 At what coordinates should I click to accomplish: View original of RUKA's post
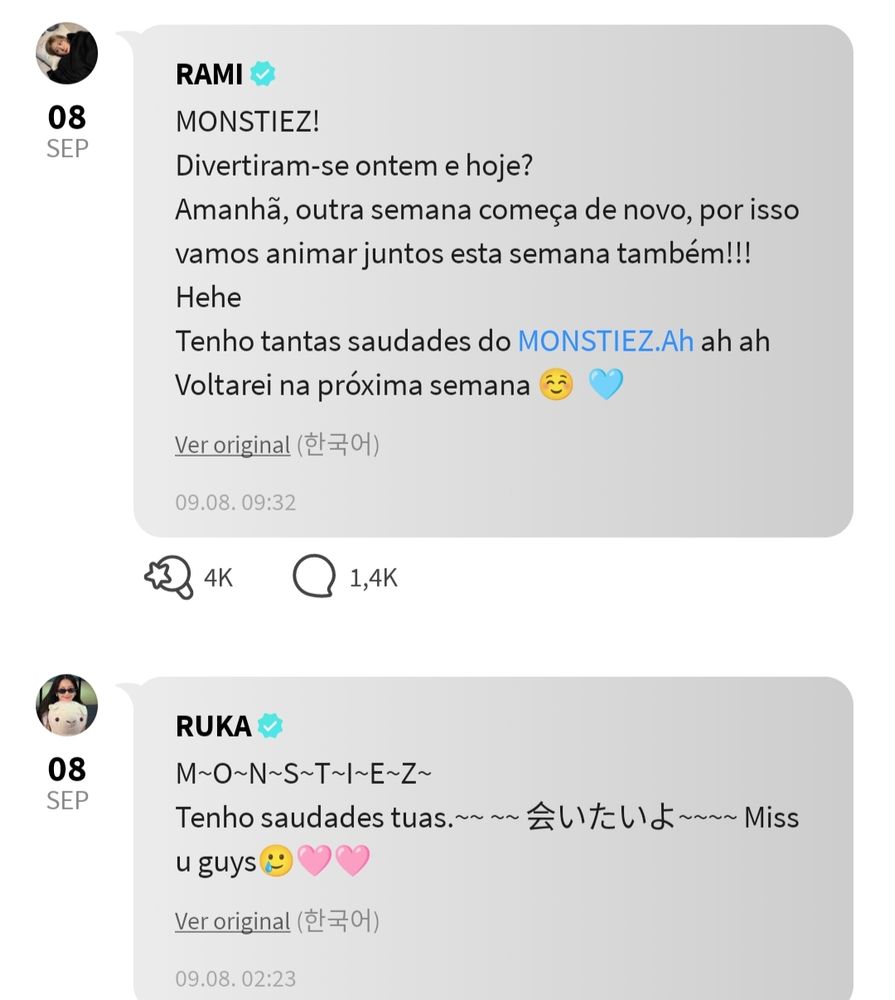pos(232,921)
